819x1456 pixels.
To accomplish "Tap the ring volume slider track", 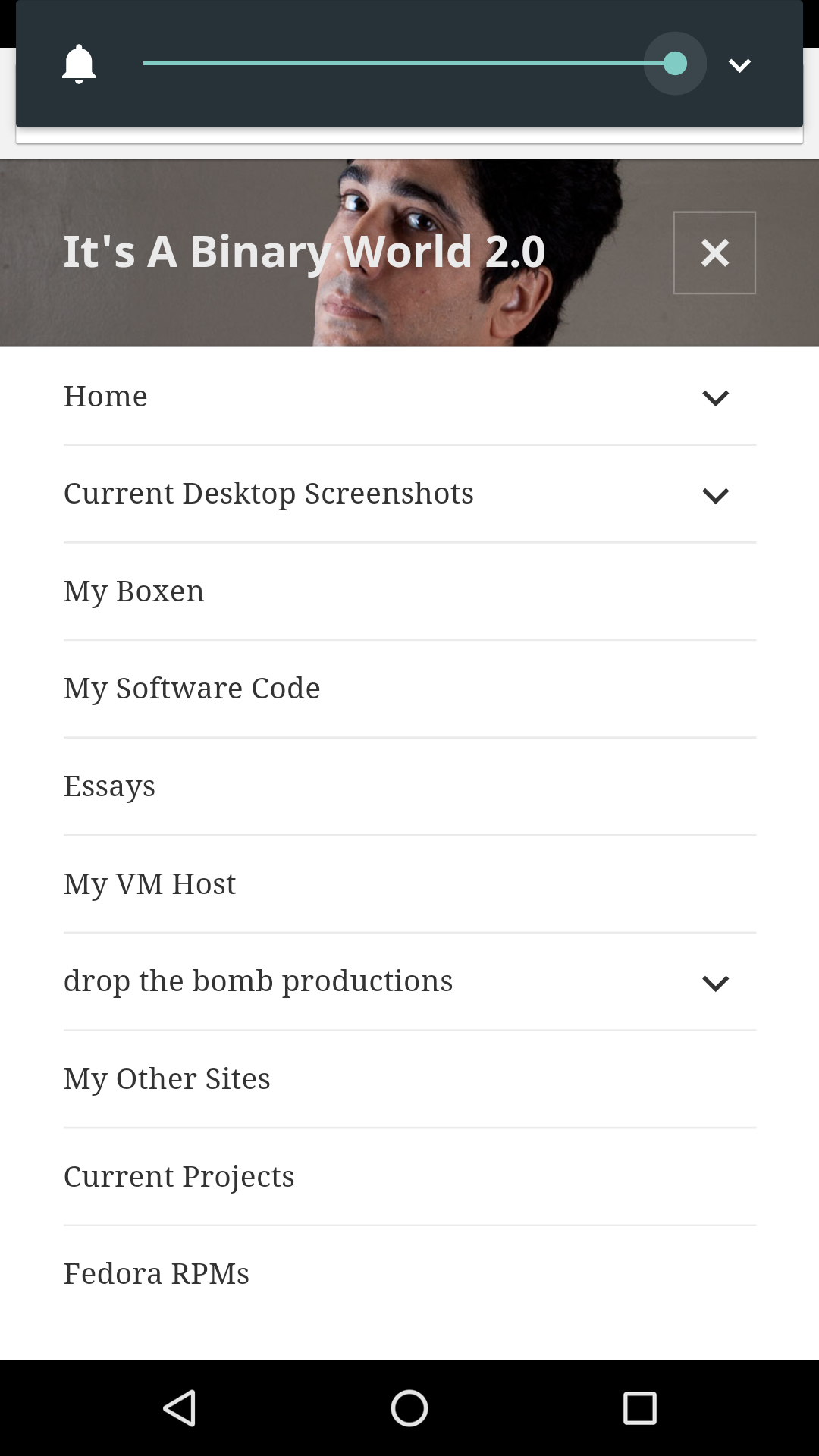I will [409, 64].
